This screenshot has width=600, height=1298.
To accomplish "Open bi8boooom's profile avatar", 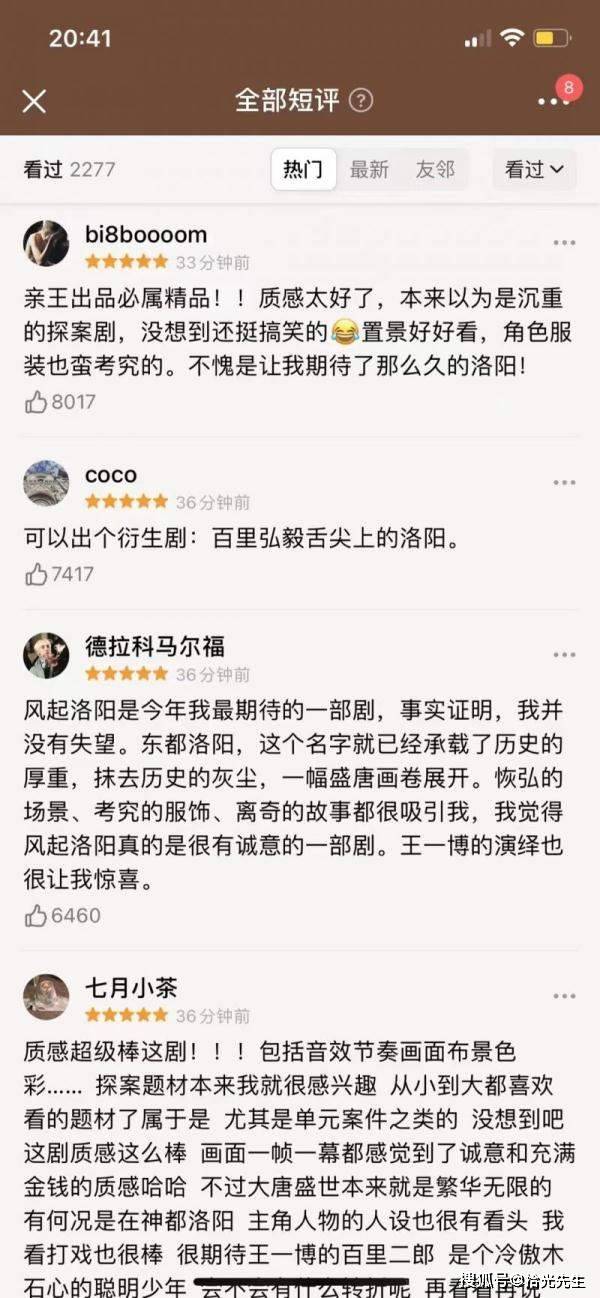I will coord(46,244).
